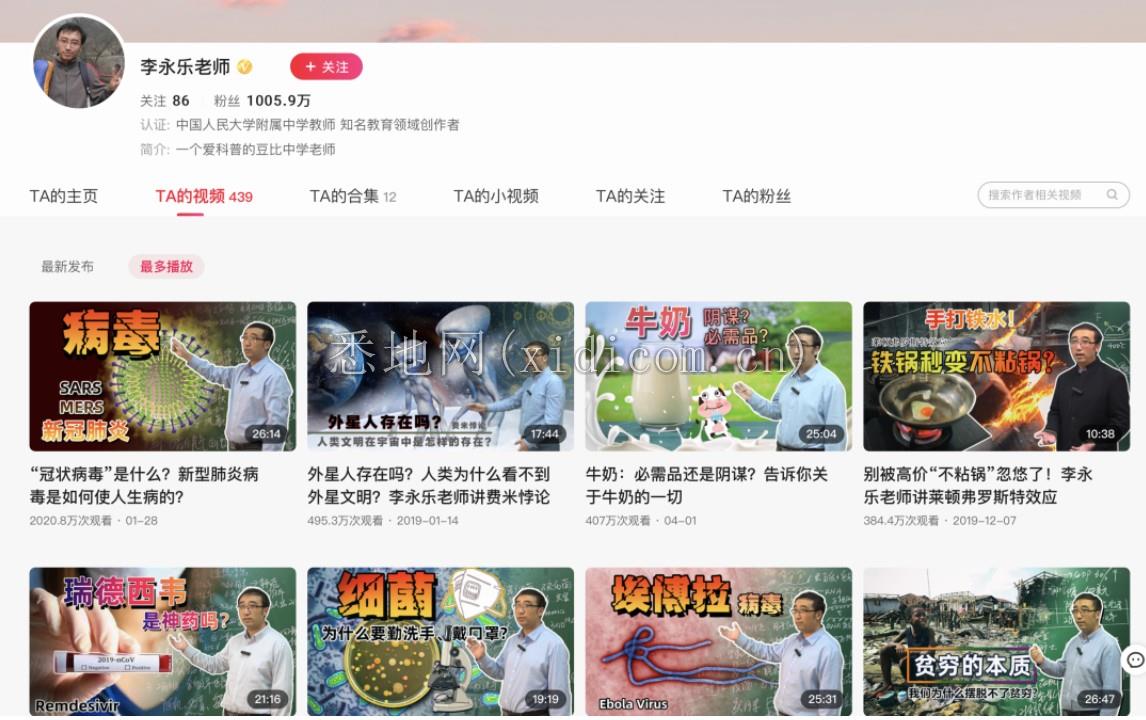View the TA的关注 tab
The image size is (1146, 720).
click(630, 196)
